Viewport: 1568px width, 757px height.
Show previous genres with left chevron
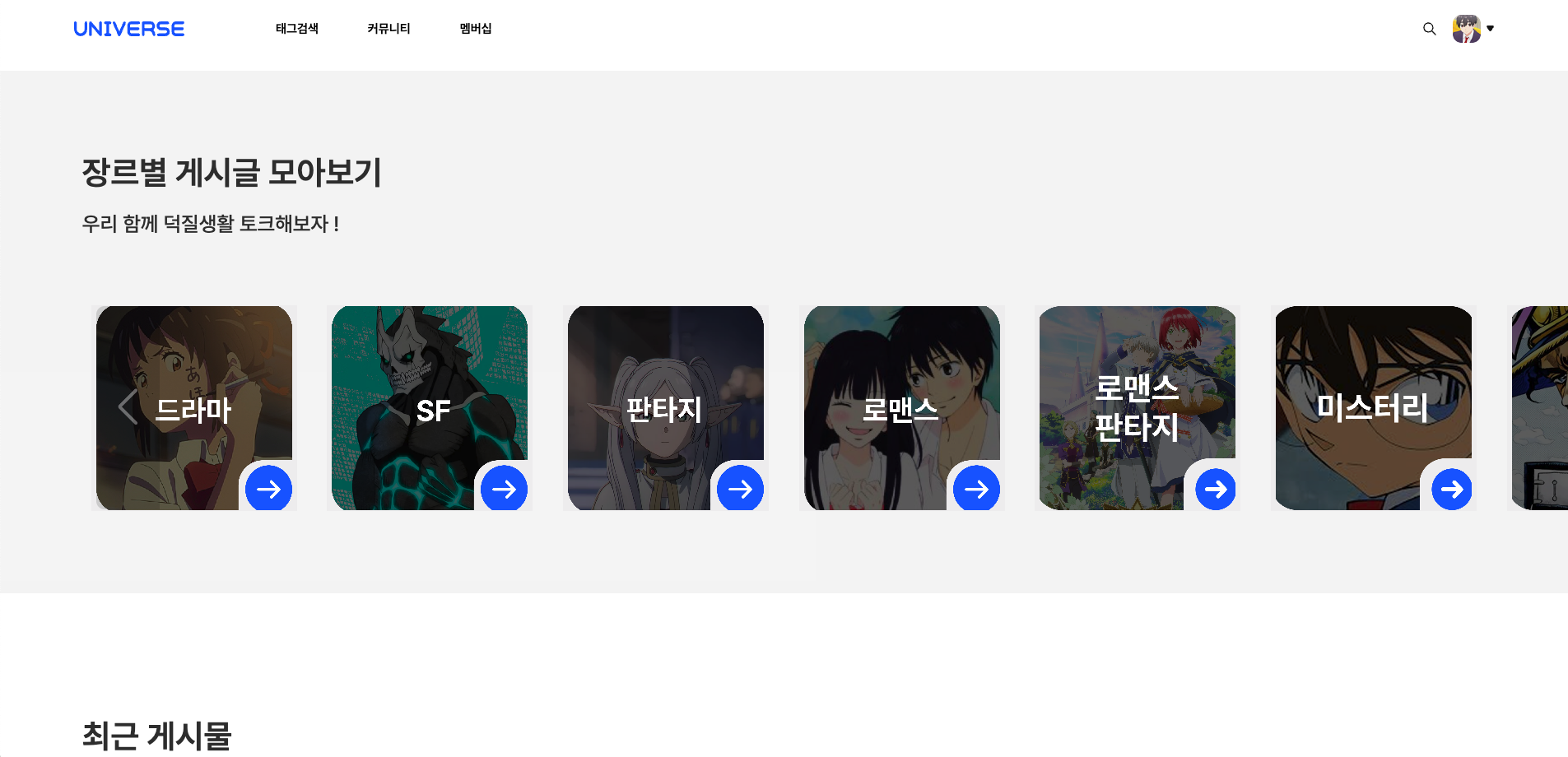tap(128, 407)
